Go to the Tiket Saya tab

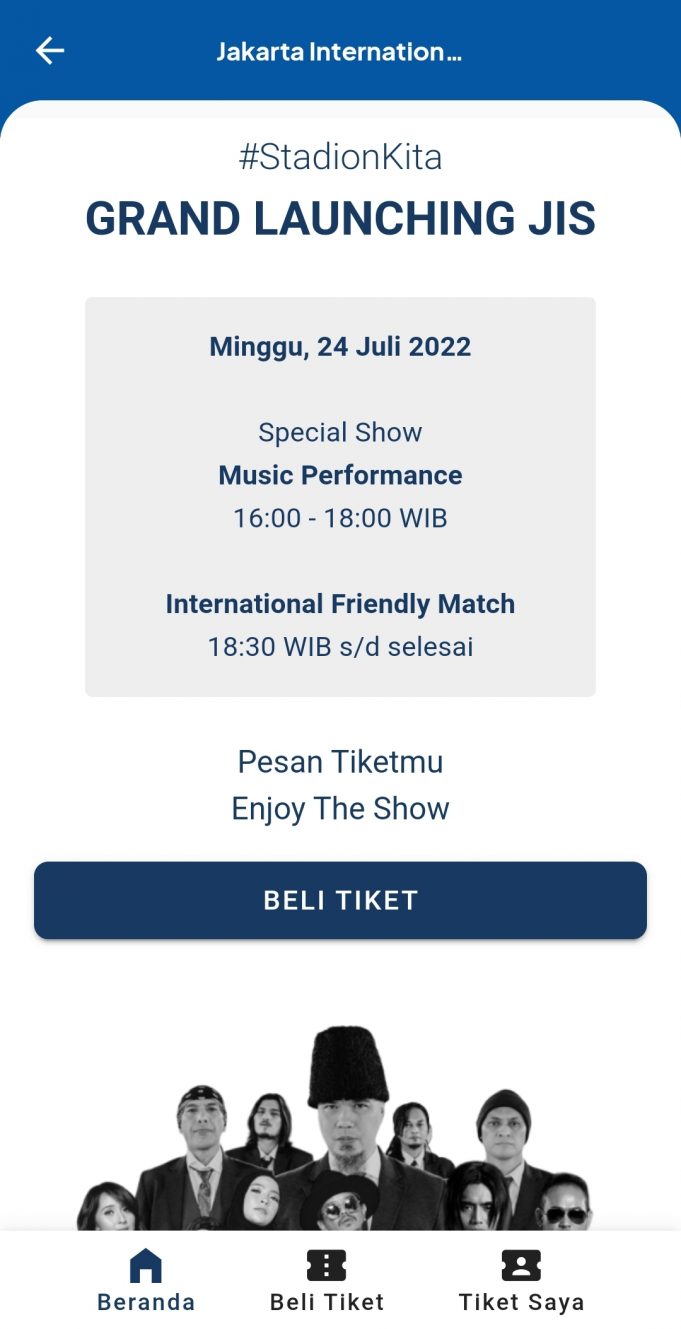tap(521, 1280)
